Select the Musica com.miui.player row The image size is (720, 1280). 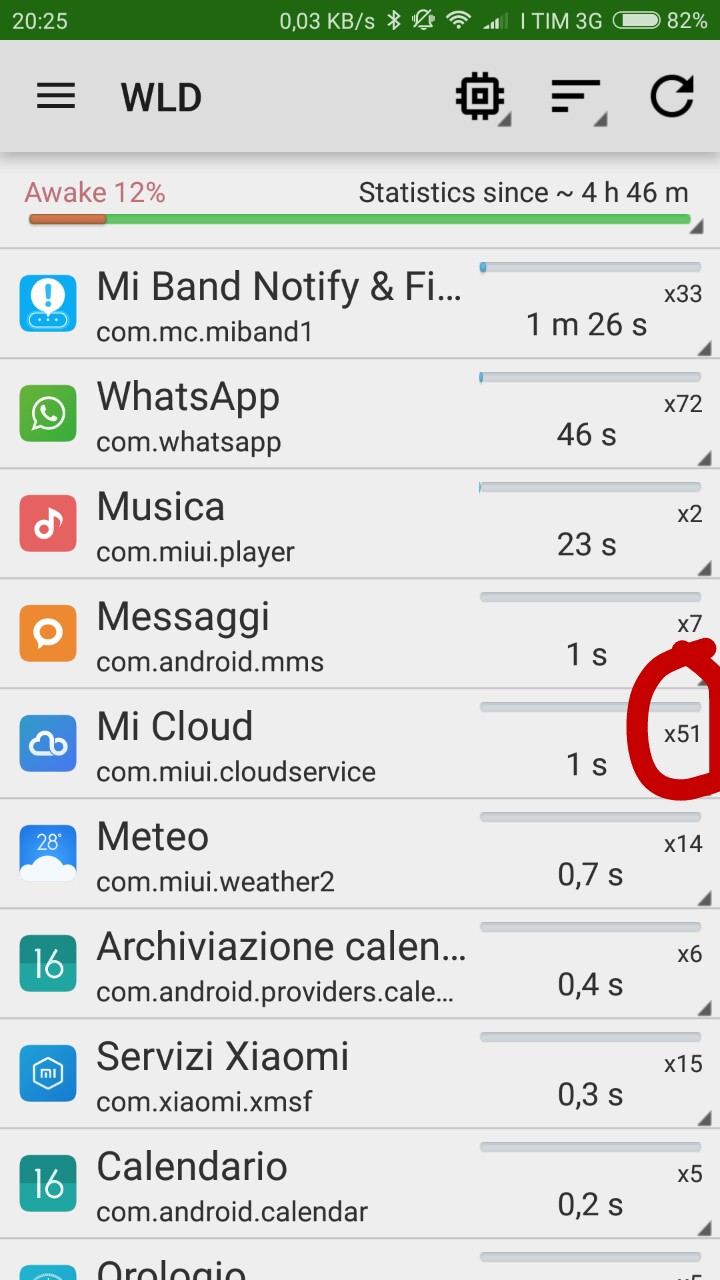point(360,523)
